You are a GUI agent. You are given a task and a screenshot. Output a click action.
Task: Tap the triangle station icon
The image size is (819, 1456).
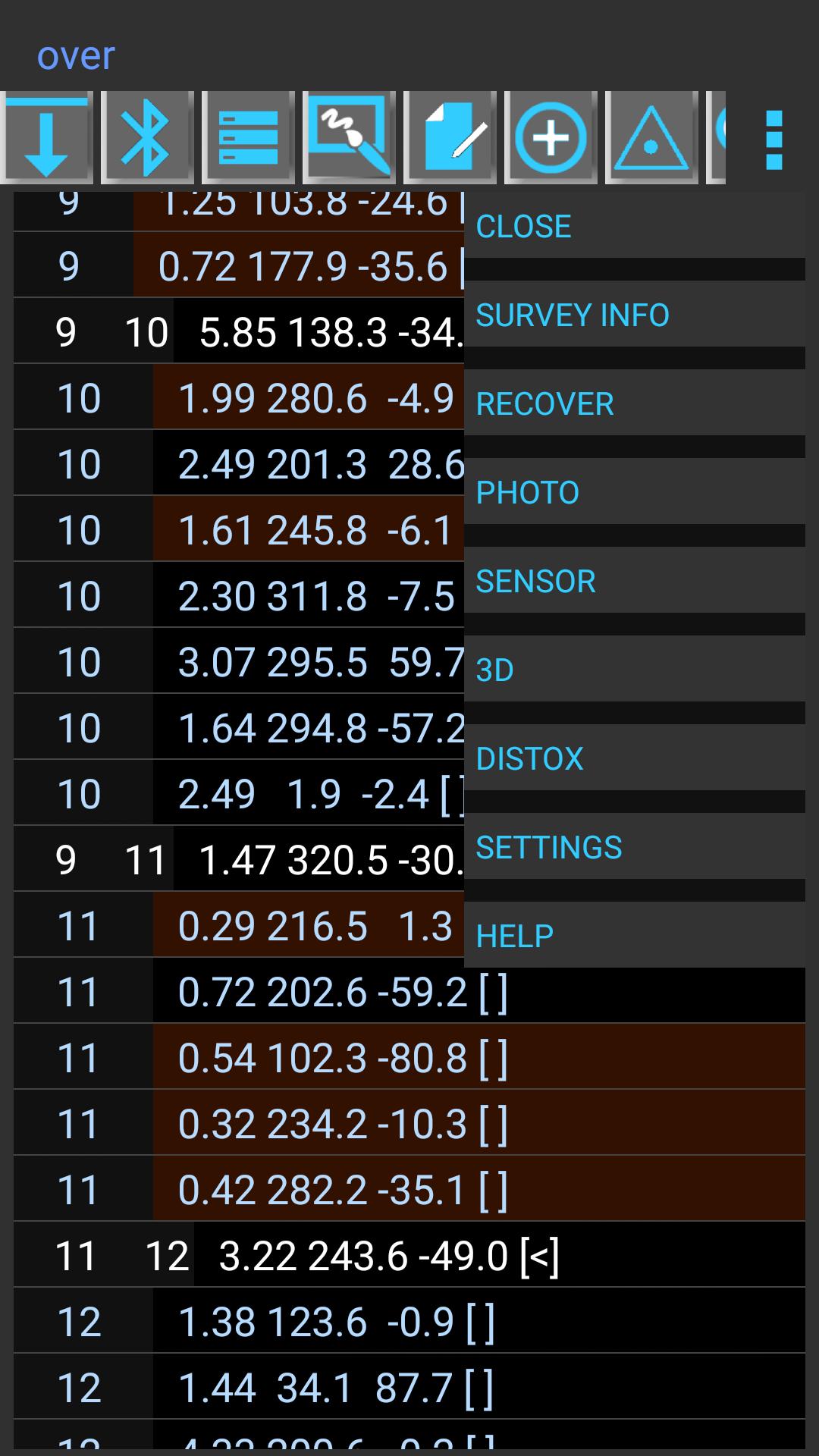651,138
